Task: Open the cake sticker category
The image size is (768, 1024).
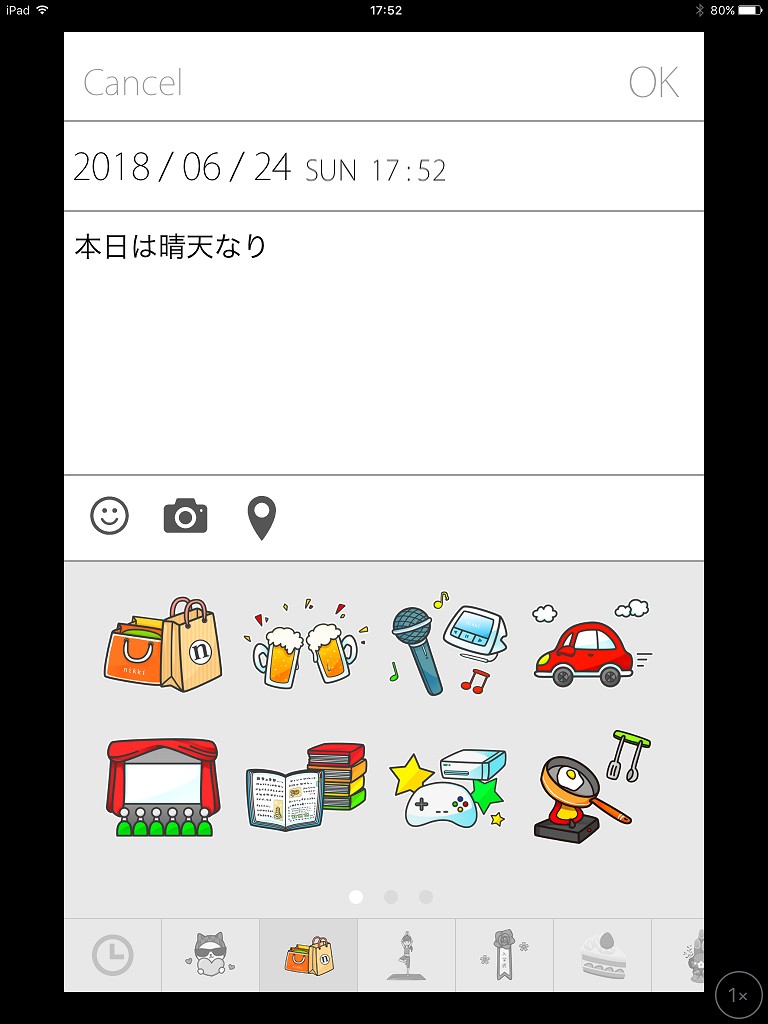Action: pyautogui.click(x=603, y=956)
